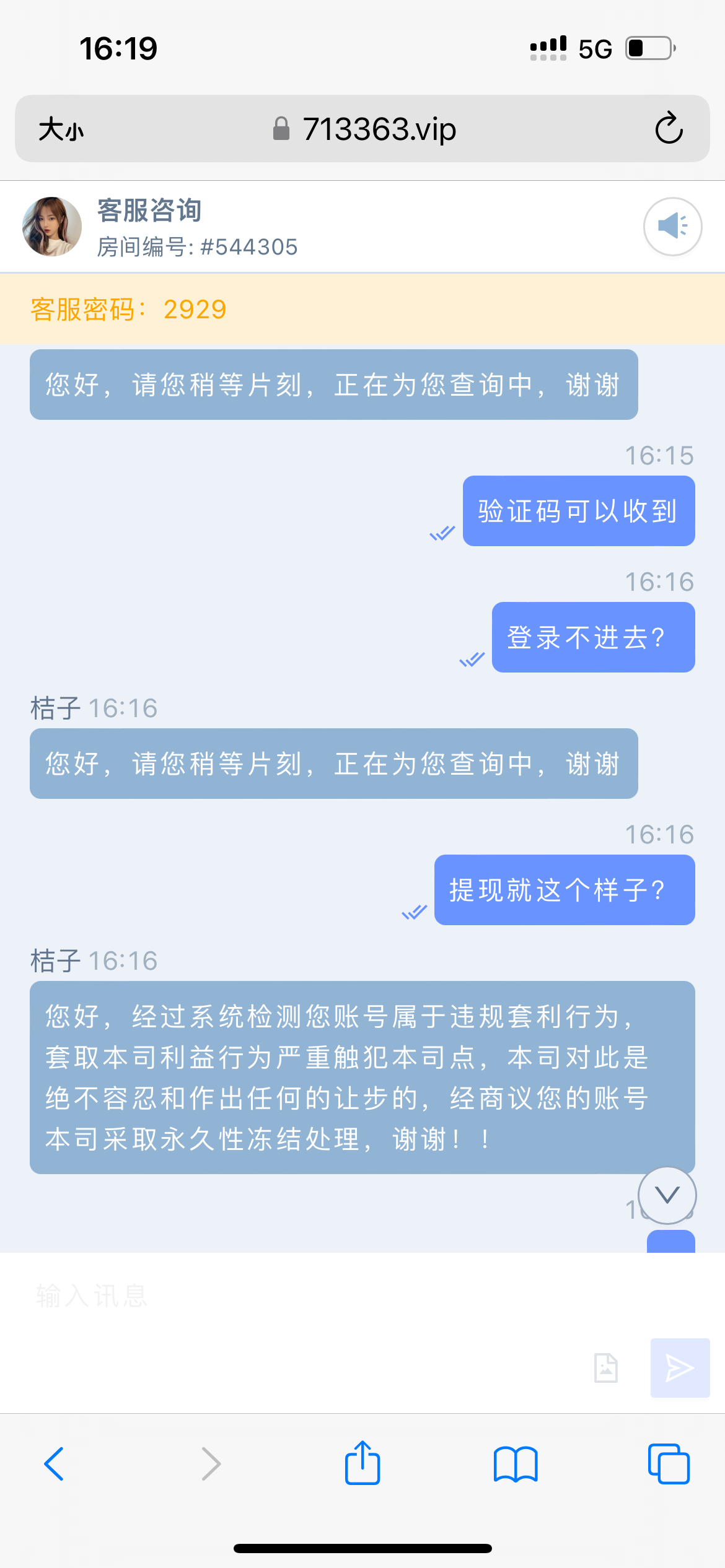Attach an image to the chat
725x1568 pixels.
click(x=606, y=1367)
